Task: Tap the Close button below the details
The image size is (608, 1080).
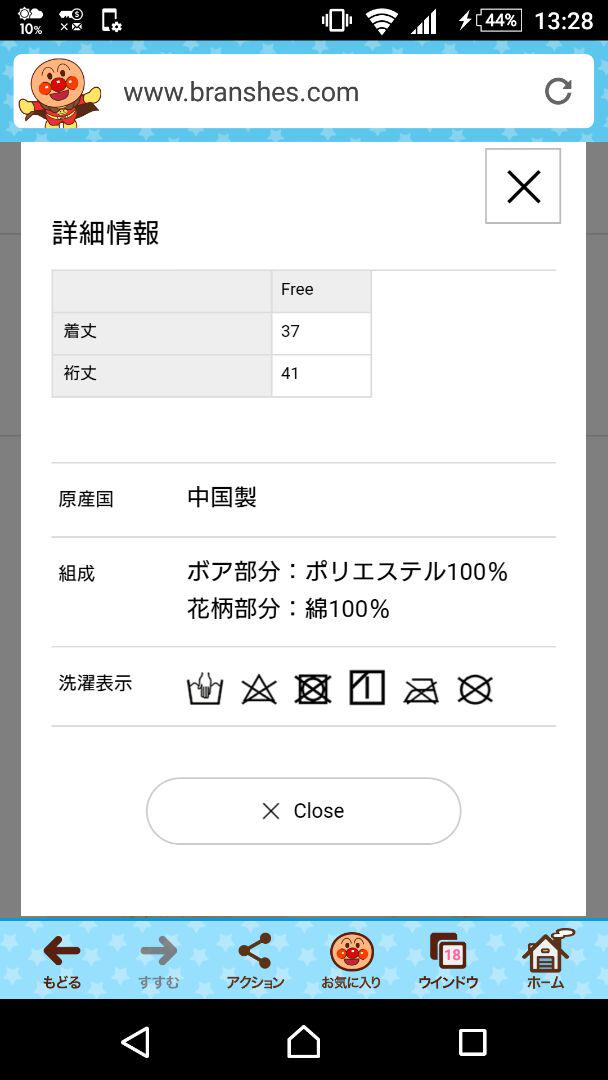Action: (x=304, y=811)
